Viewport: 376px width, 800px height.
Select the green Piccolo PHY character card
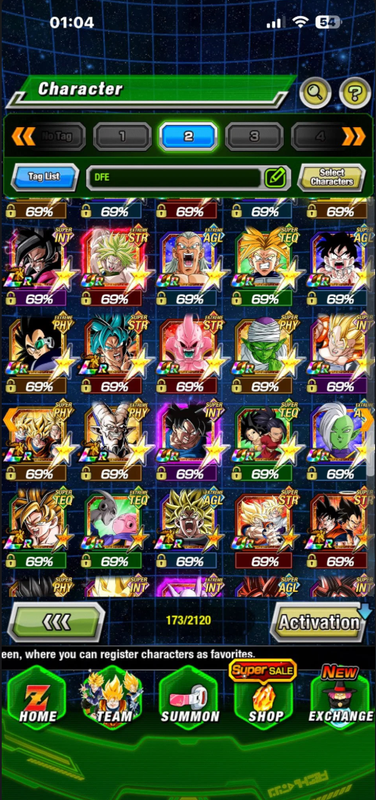tap(265, 354)
